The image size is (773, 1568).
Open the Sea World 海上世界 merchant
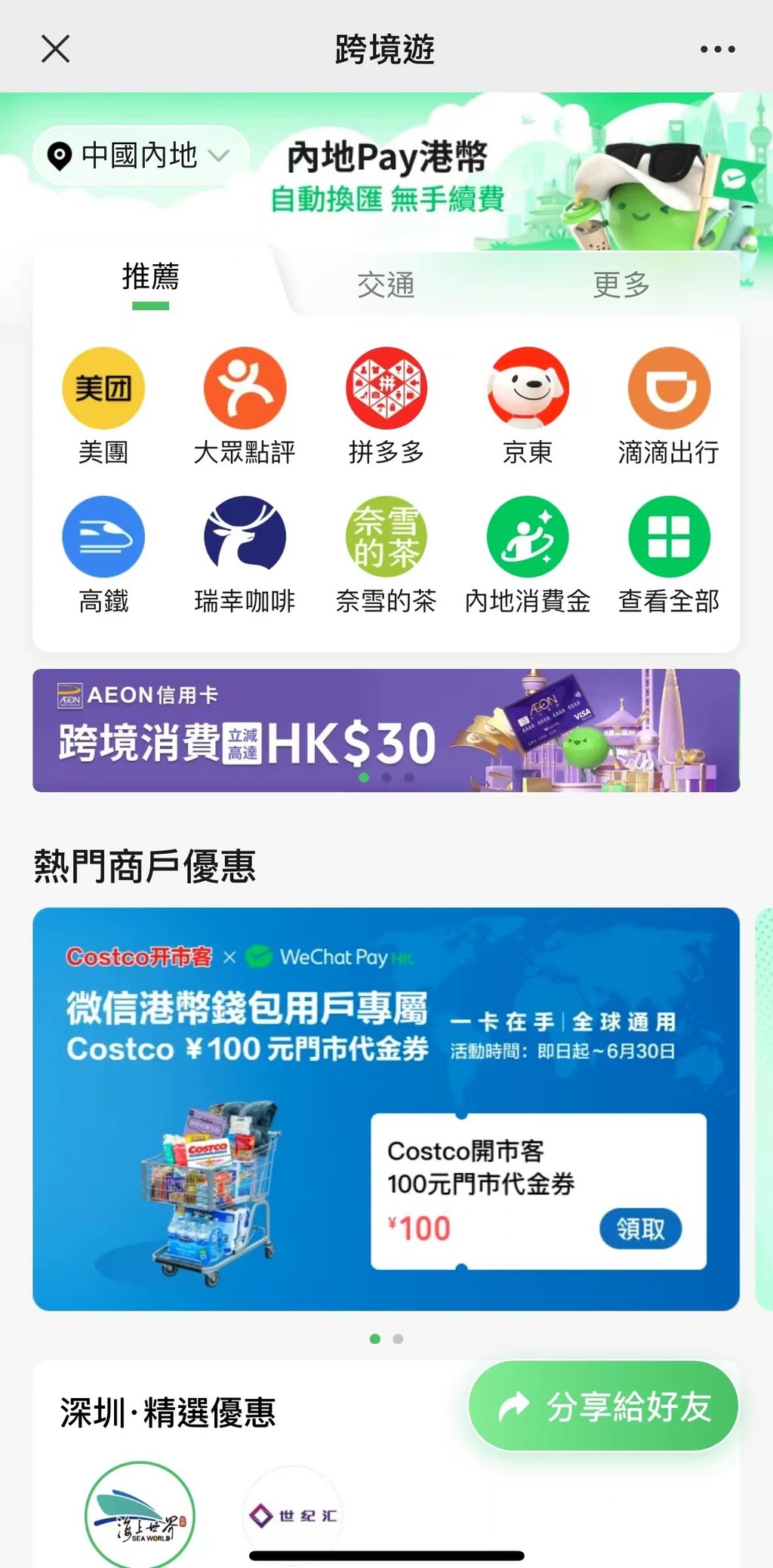140,1514
